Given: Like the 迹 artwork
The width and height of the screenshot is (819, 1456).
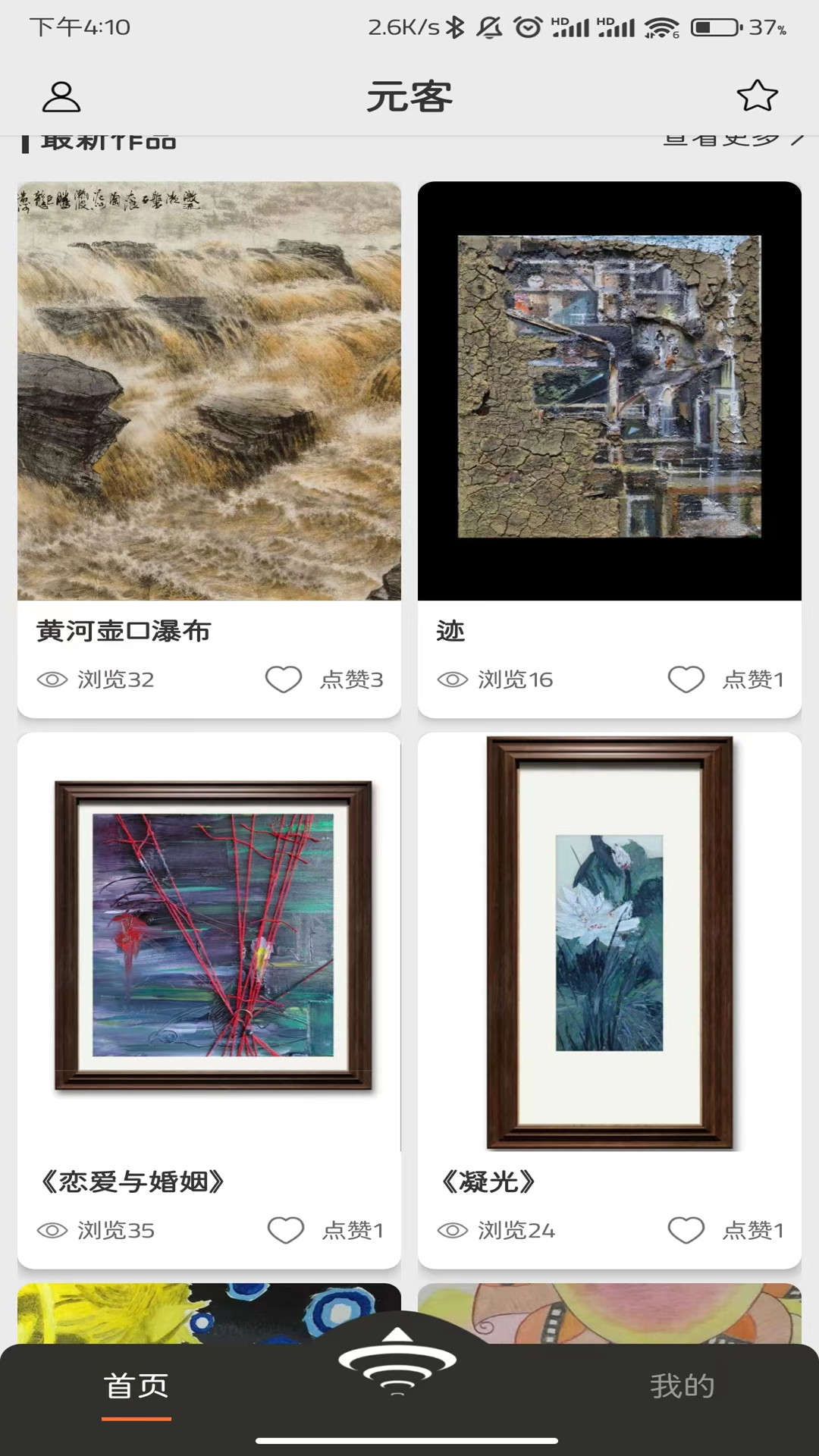Looking at the screenshot, I should tap(686, 679).
